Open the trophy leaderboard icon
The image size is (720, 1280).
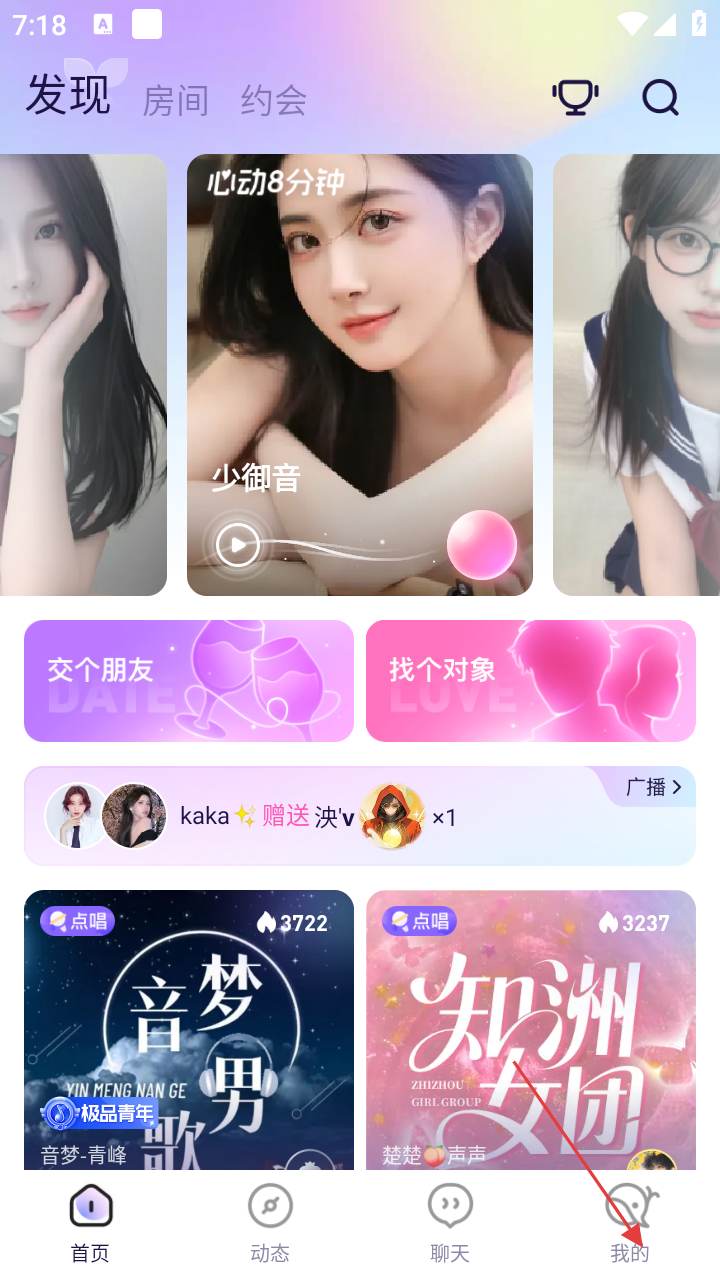tap(575, 98)
